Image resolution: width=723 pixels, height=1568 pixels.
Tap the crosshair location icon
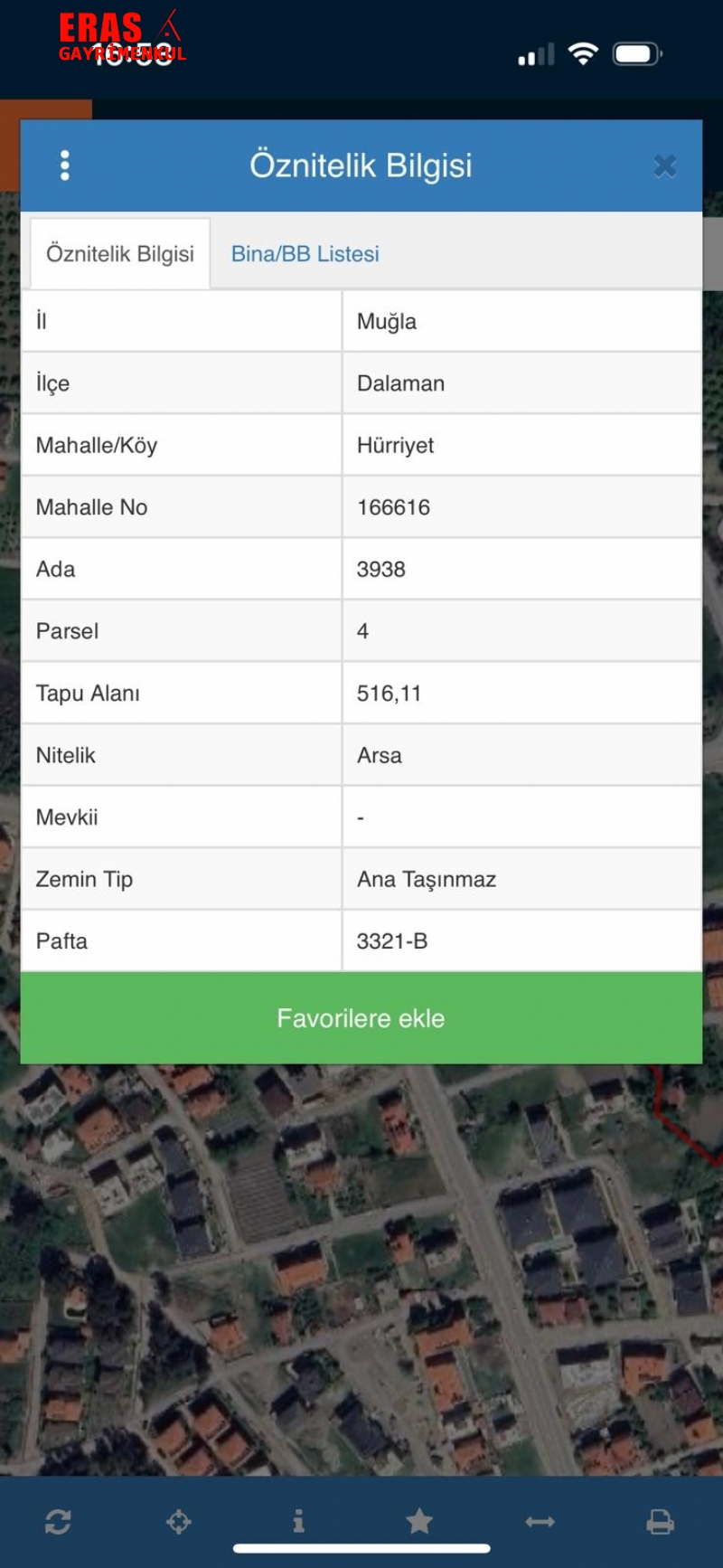(178, 1522)
